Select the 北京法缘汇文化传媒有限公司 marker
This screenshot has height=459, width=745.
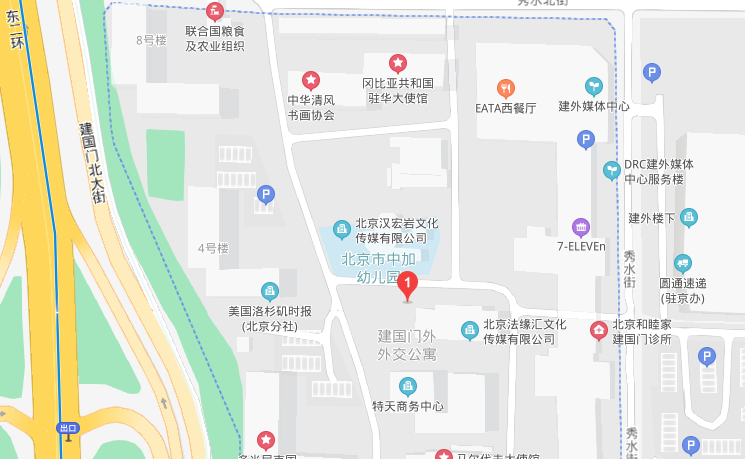469,330
